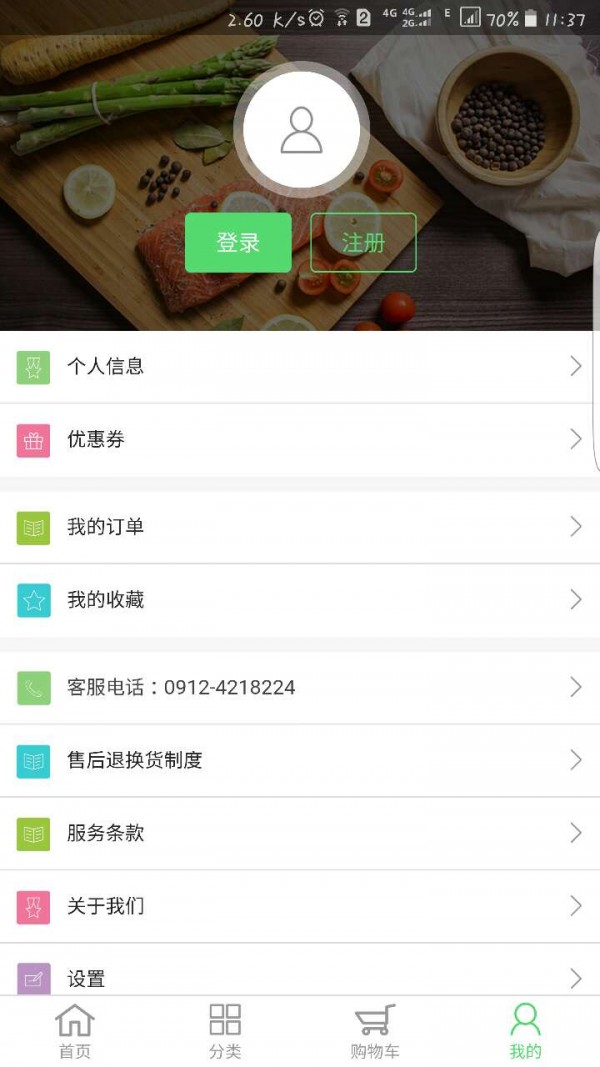Viewport: 600px width, 1067px height.
Task: Tap the 注册 register button
Action: click(363, 243)
